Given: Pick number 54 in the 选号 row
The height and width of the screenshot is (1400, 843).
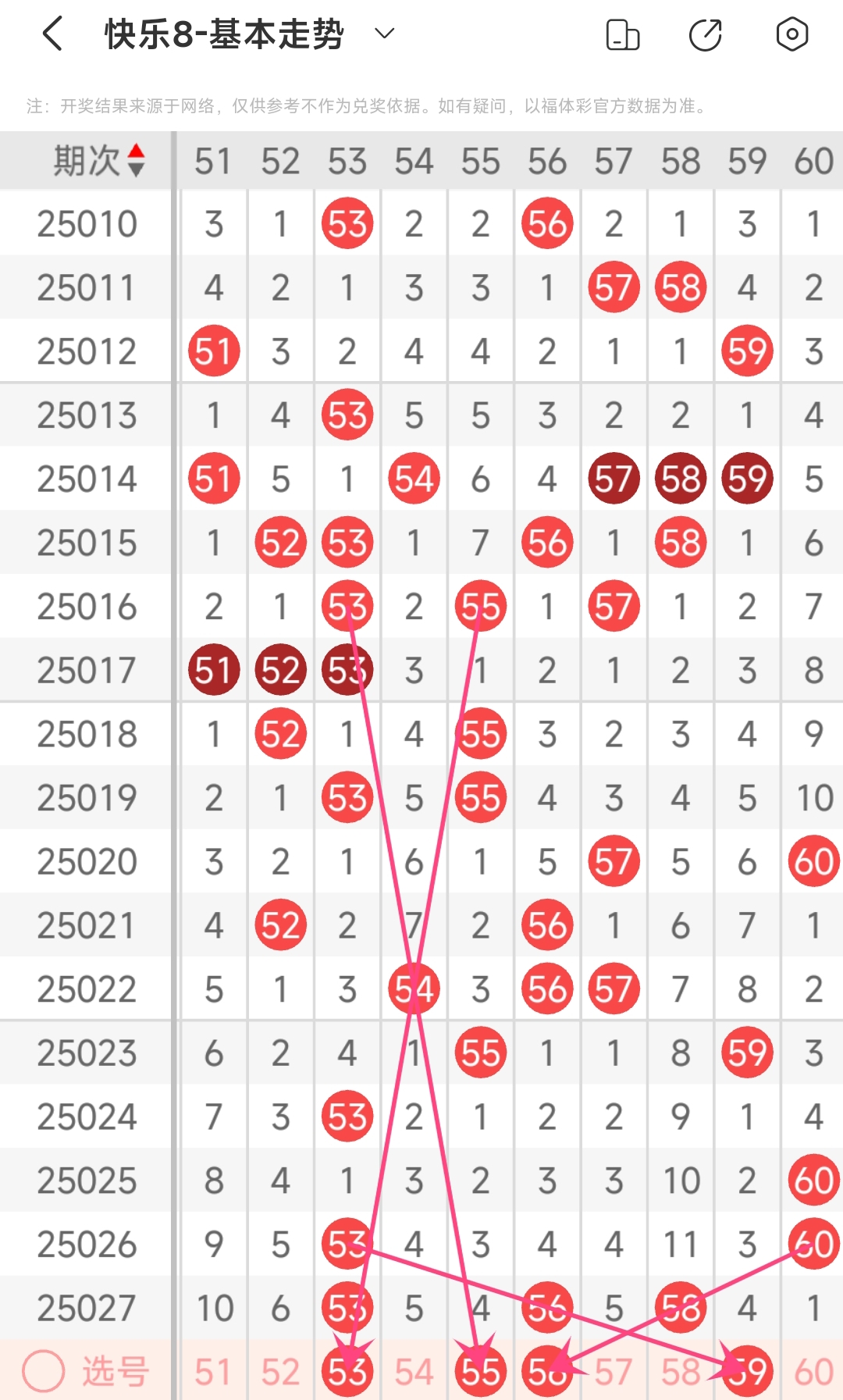Looking at the screenshot, I should (x=414, y=1372).
